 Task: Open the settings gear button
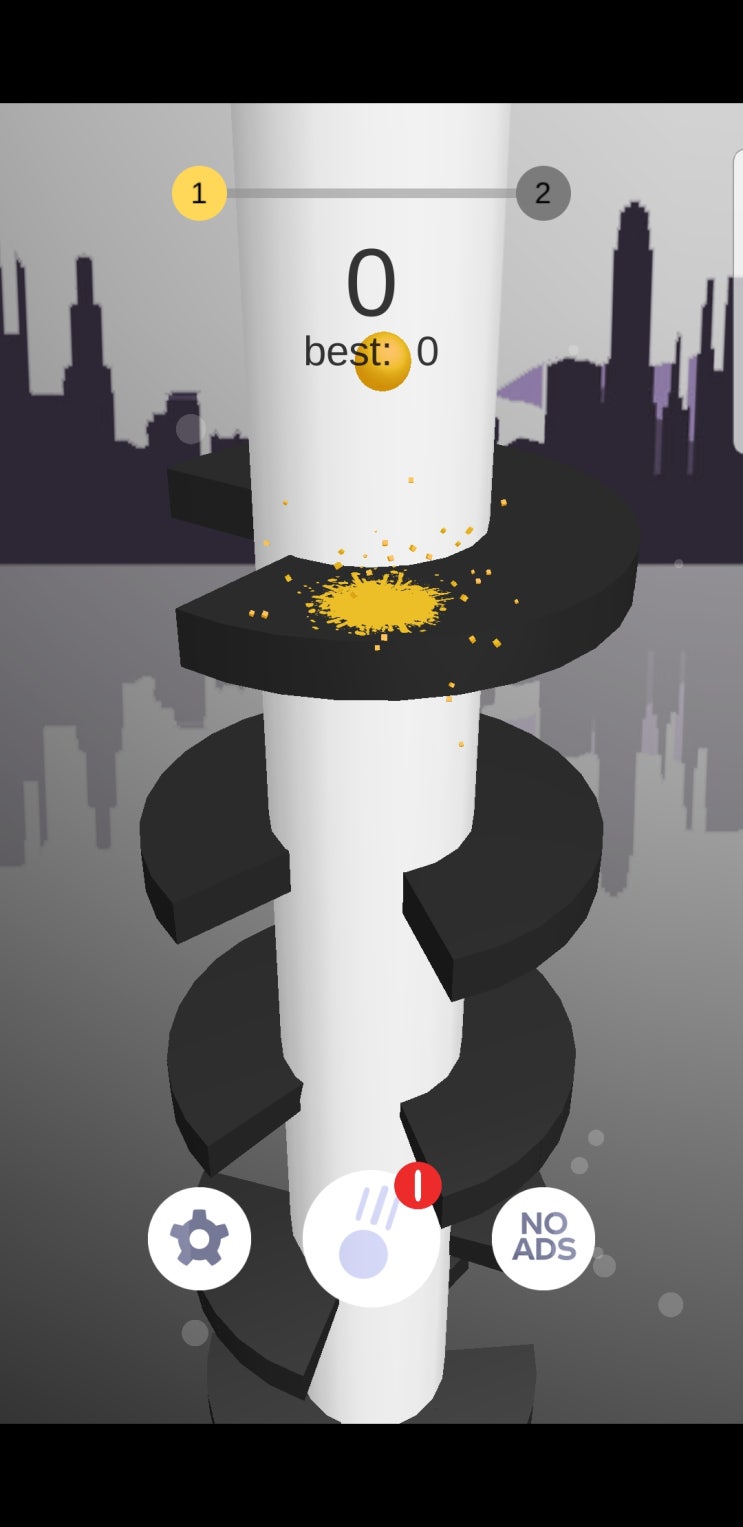(199, 1238)
